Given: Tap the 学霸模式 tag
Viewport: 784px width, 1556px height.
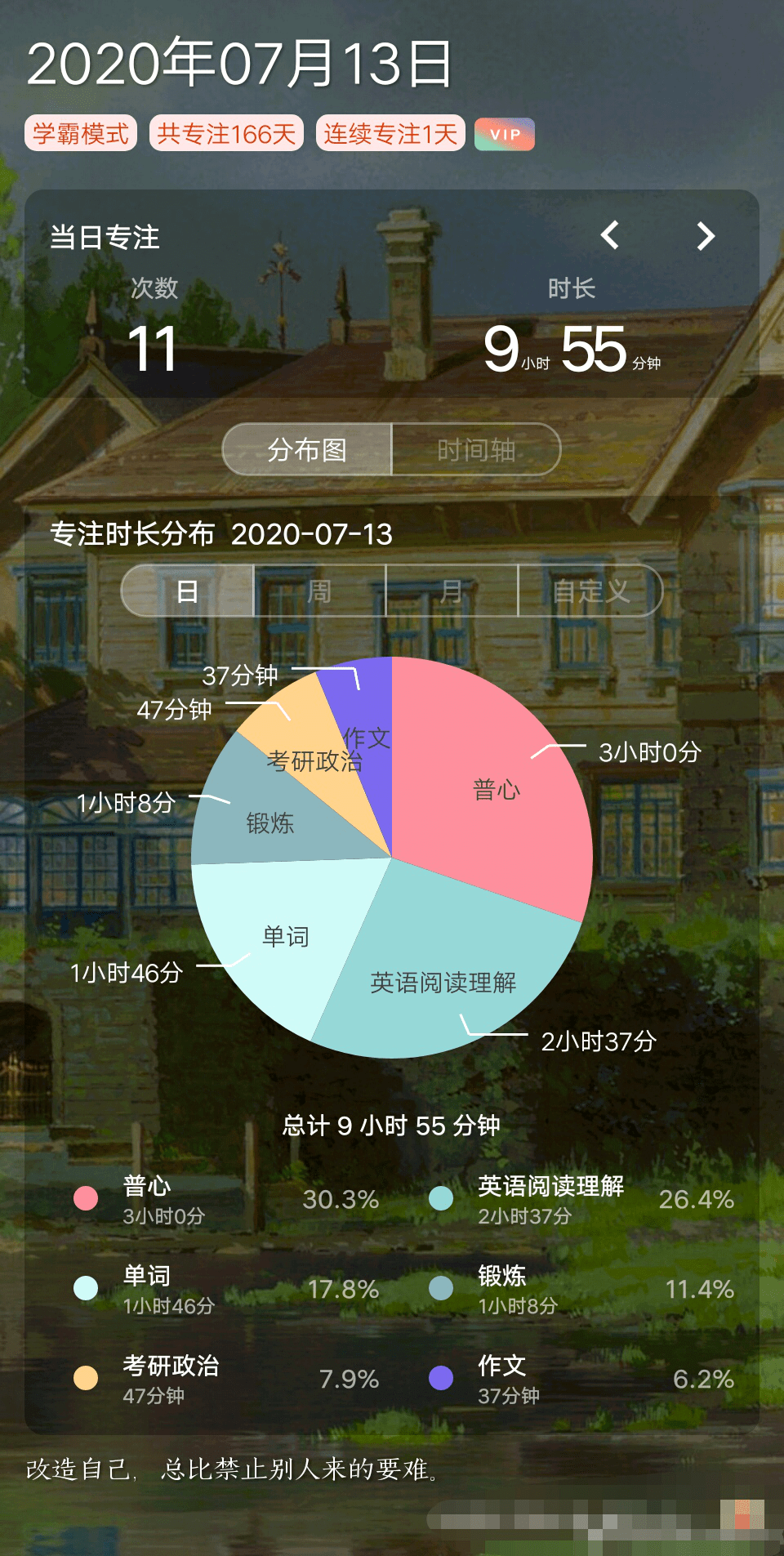Looking at the screenshot, I should [81, 133].
